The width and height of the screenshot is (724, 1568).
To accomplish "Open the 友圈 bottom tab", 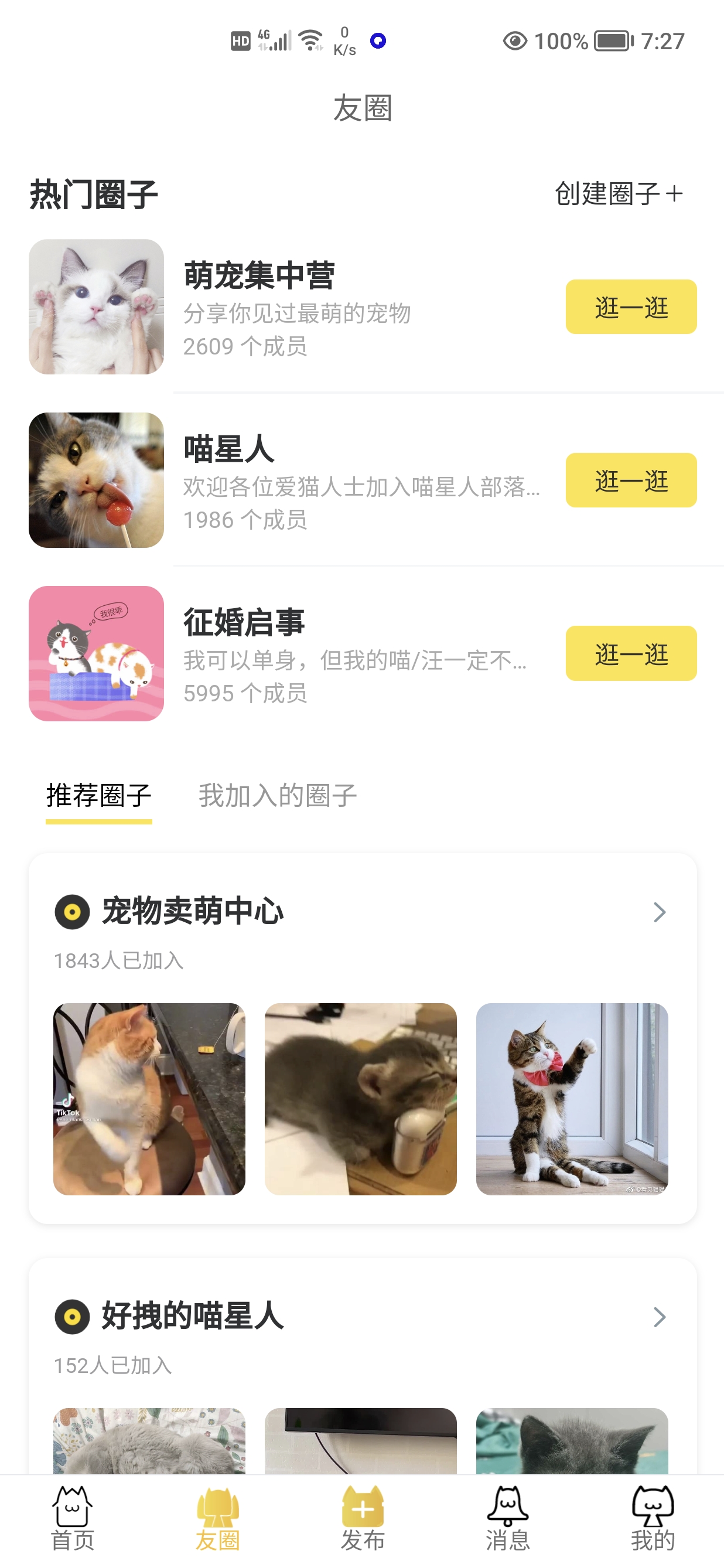I will 217,1519.
